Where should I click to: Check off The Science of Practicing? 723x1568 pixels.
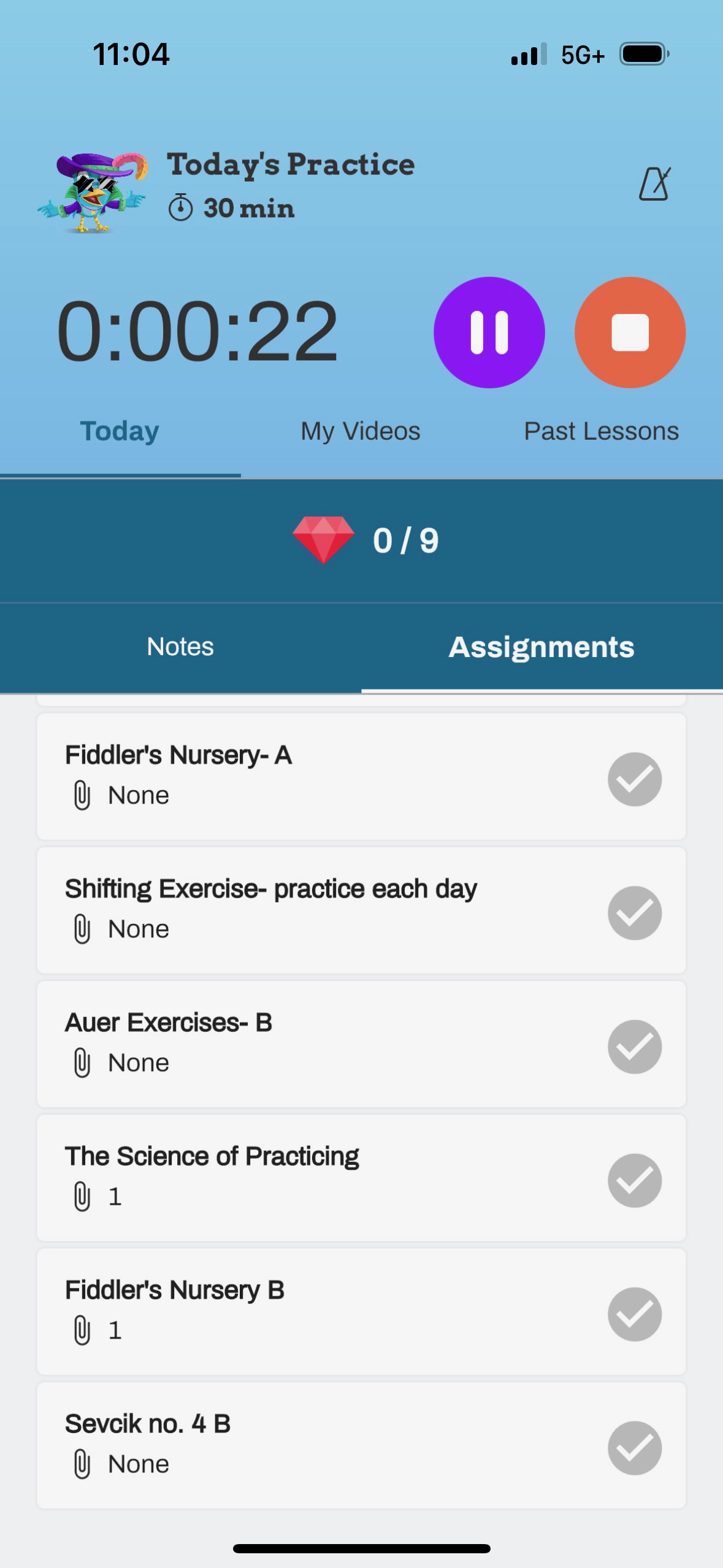634,1180
